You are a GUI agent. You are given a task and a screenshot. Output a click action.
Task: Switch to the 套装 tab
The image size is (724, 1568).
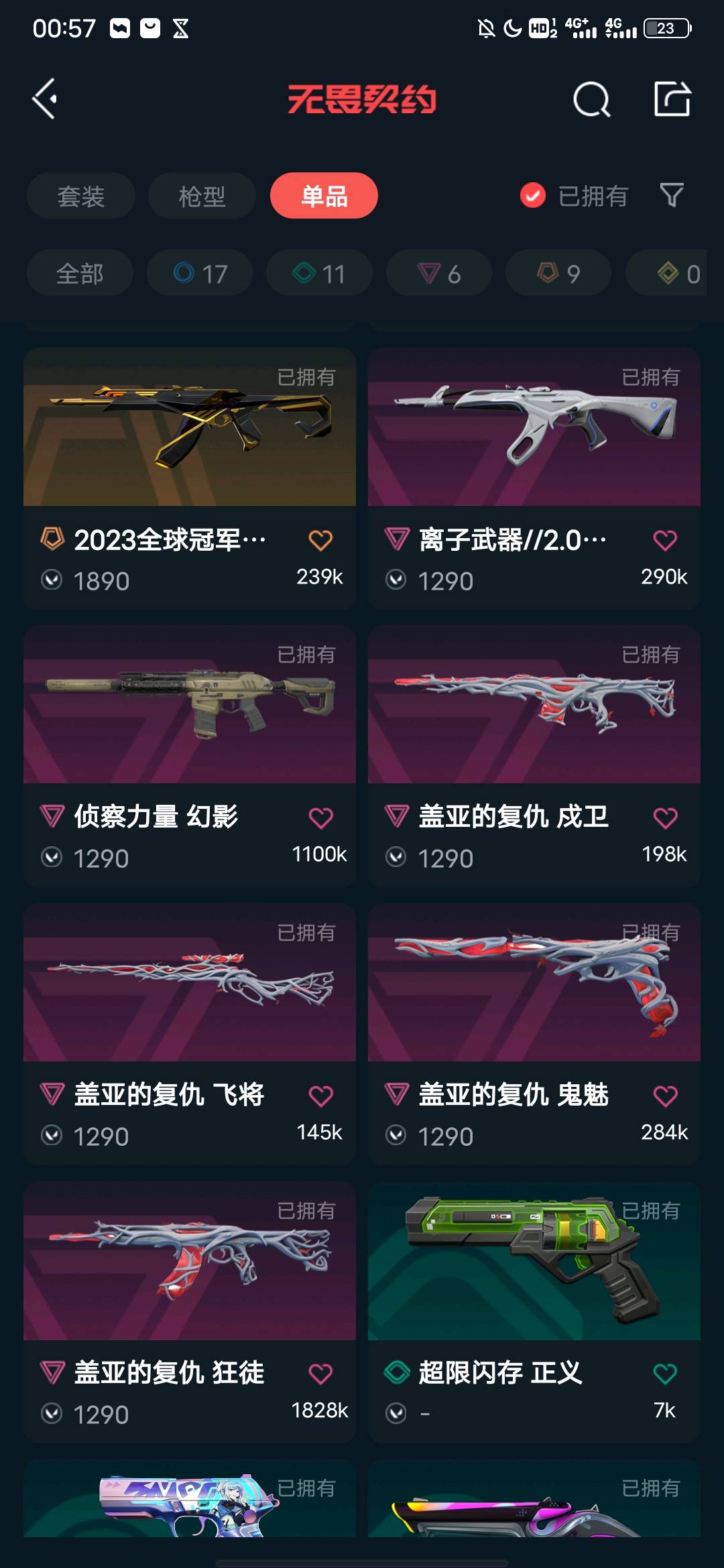coord(81,196)
